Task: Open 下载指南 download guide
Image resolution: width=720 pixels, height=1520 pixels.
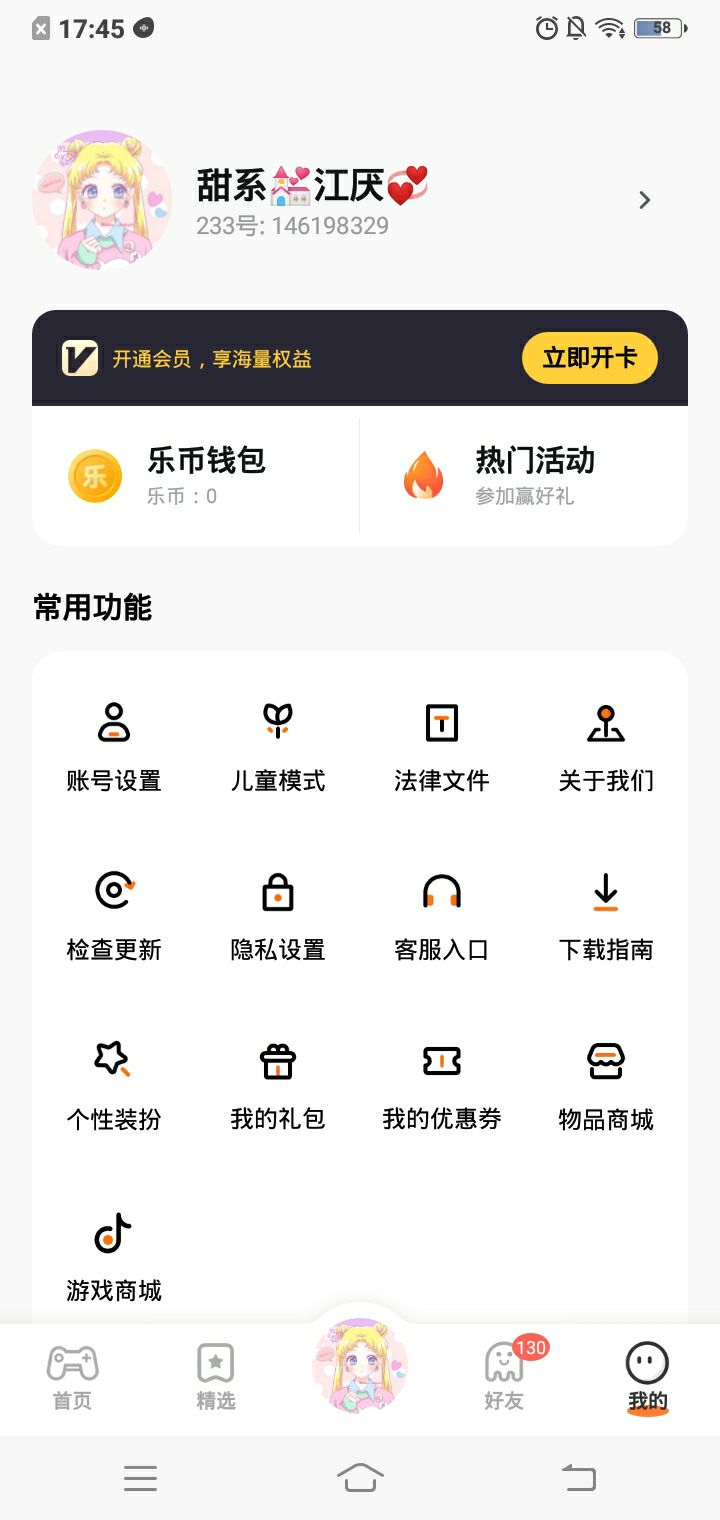Action: [606, 915]
